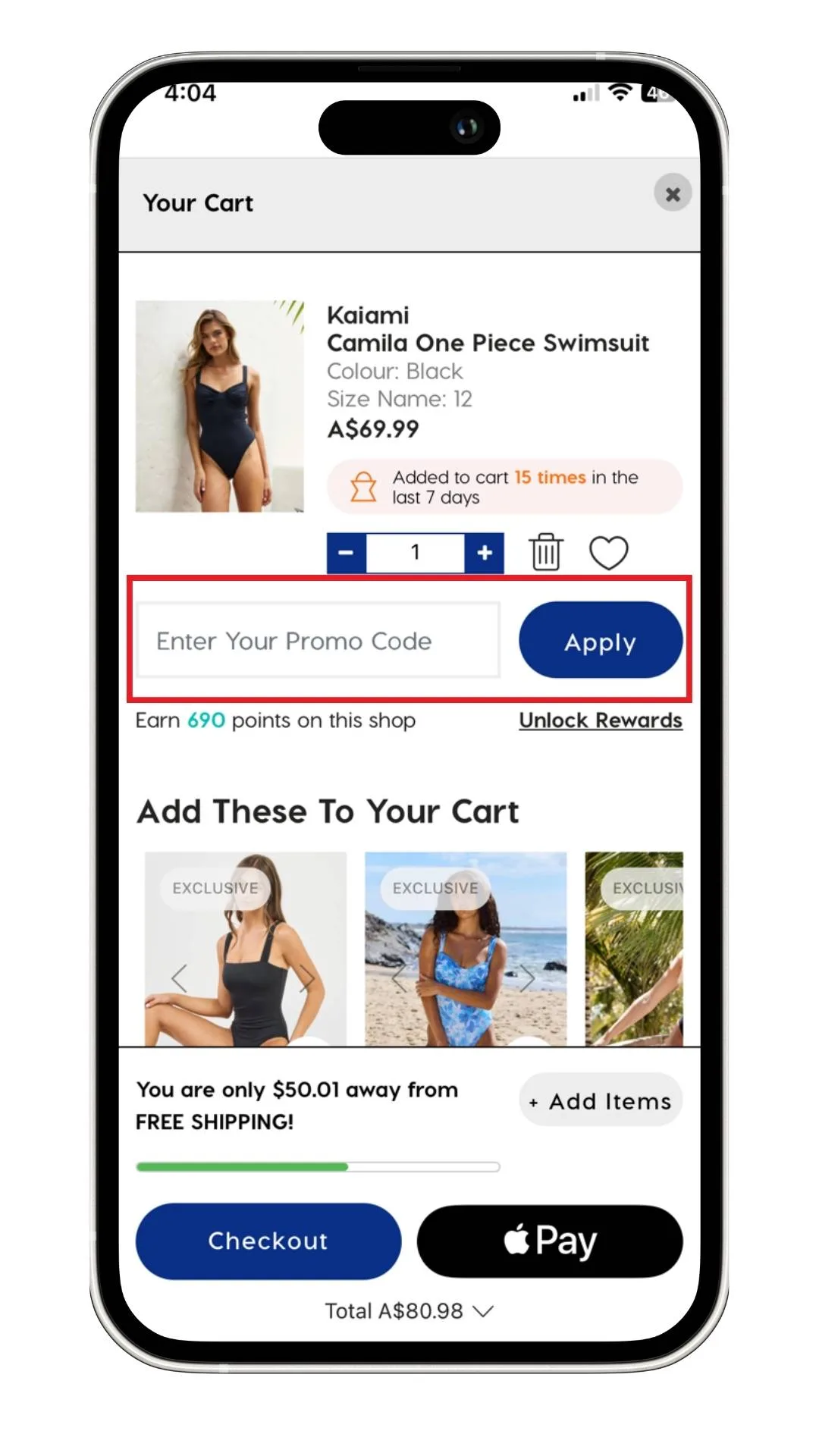The width and height of the screenshot is (819, 1456).
Task: Close the Your Cart panel
Action: click(x=672, y=194)
